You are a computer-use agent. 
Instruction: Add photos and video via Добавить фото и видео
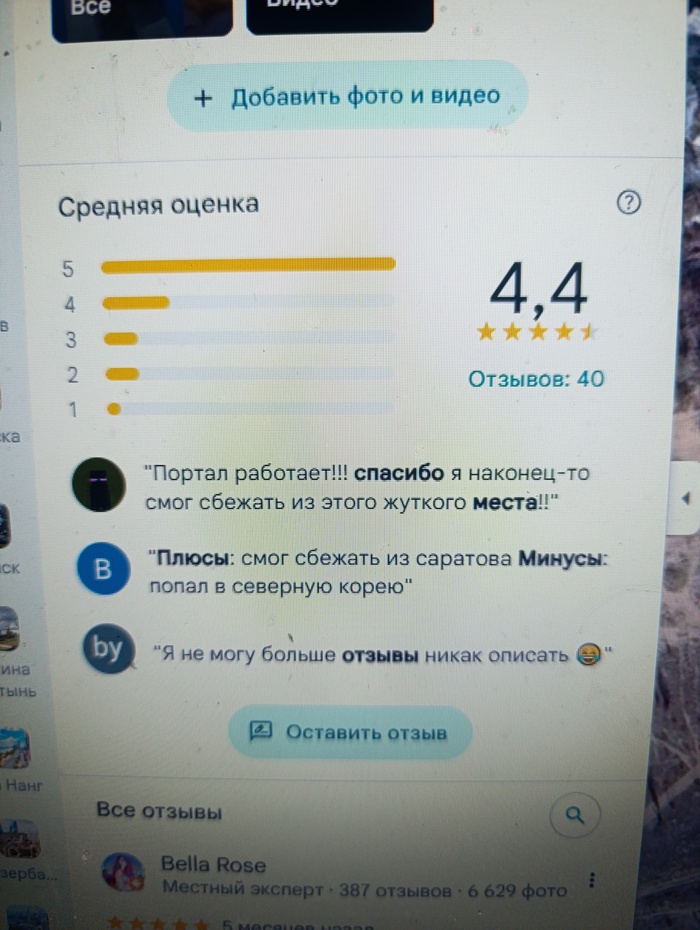click(347, 96)
